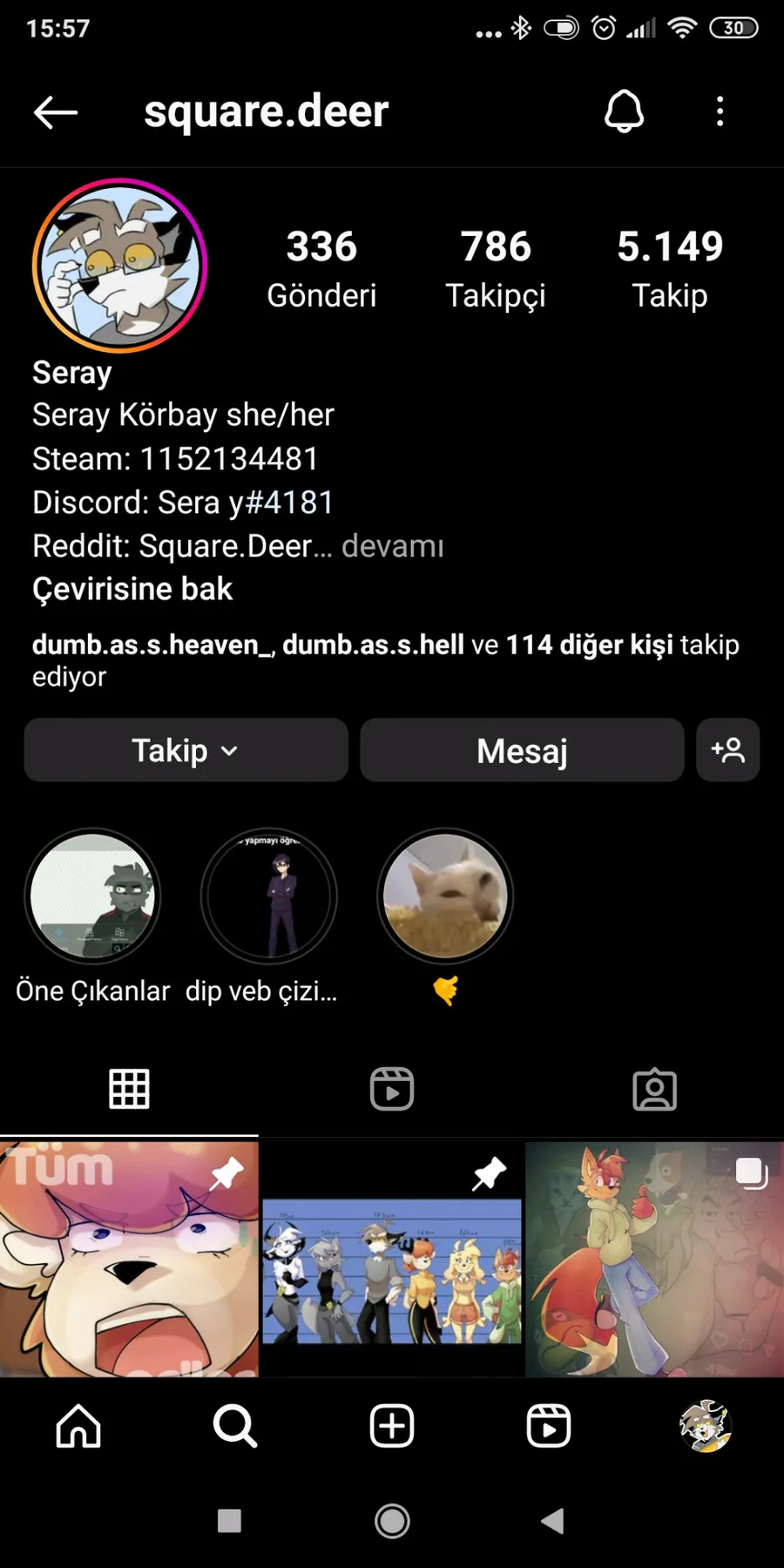This screenshot has height=1568, width=784.
Task: Switch to the Reels tab on profile
Action: pos(391,1089)
